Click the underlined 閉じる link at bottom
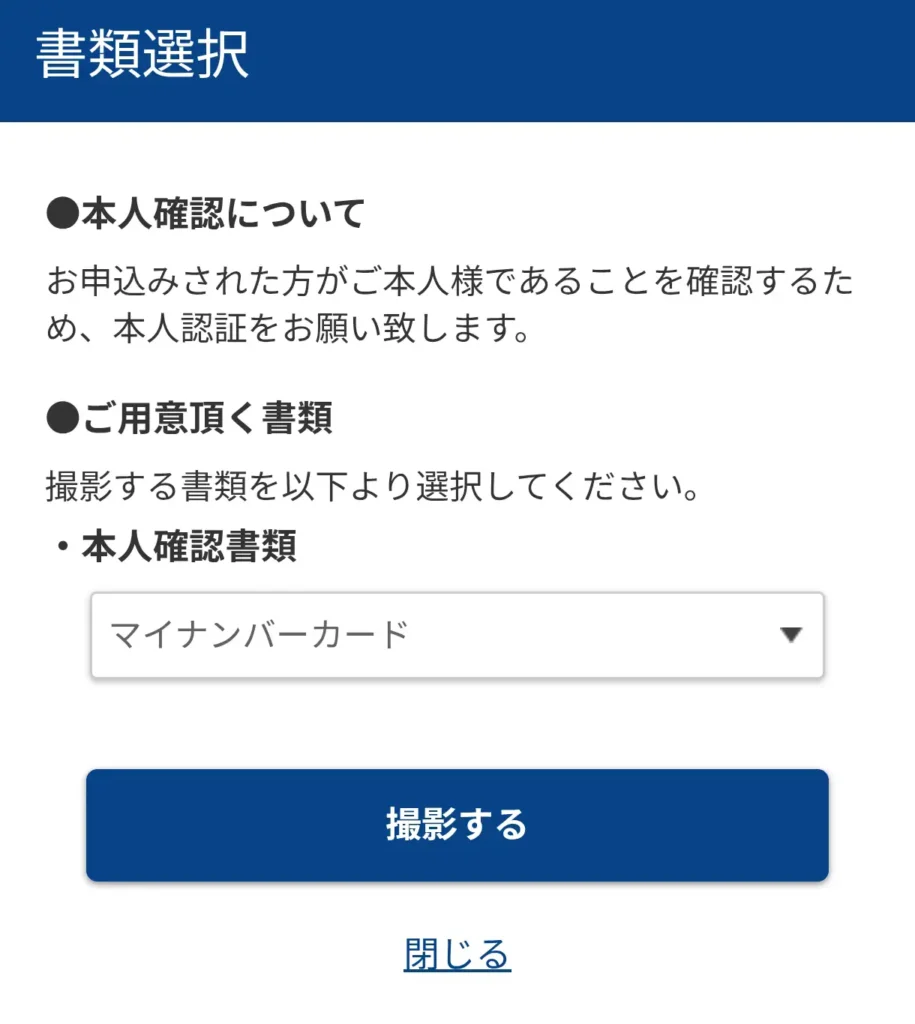This screenshot has height=1024, width=915. pos(457,953)
